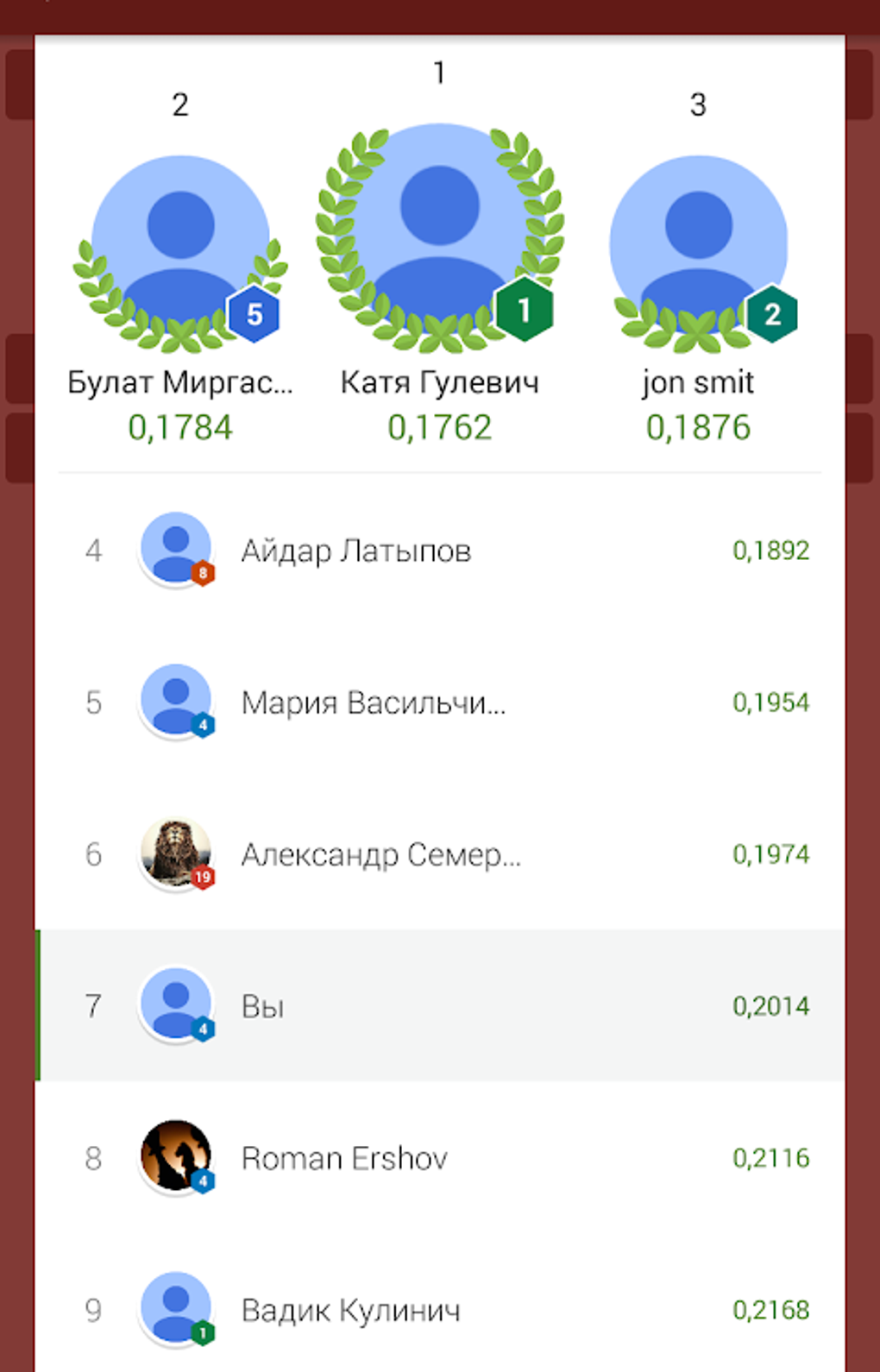The height and width of the screenshot is (1372, 880).
Task: View Александр Семер... player row
Action: tap(440, 854)
